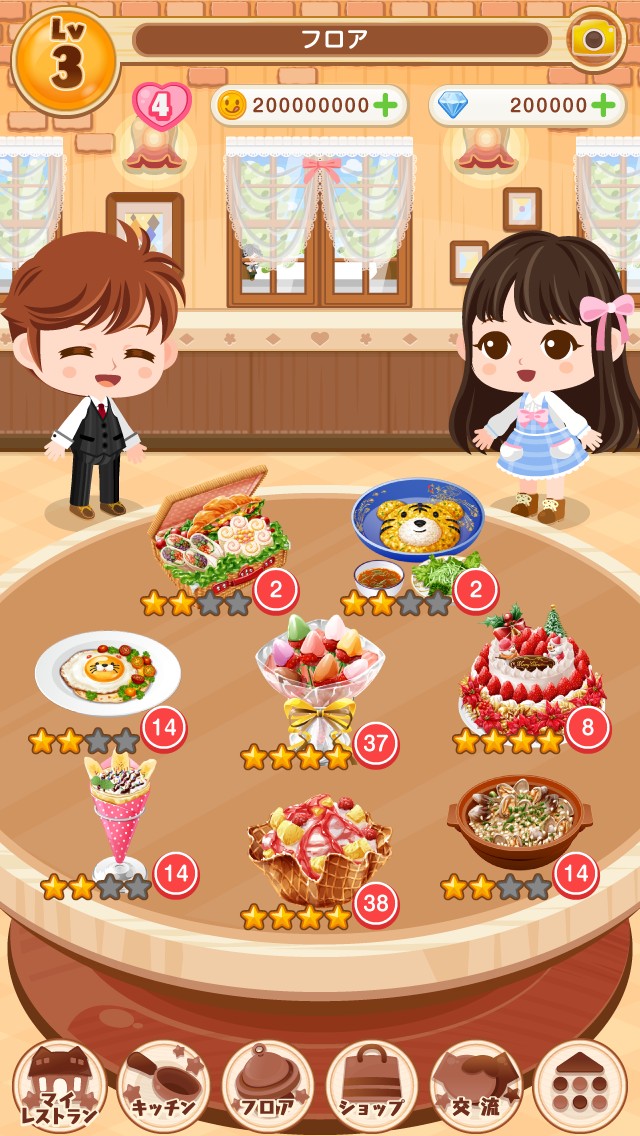Screen dimensions: 640x1136
Task: Pick the lion fried egg plate
Action: tap(108, 673)
